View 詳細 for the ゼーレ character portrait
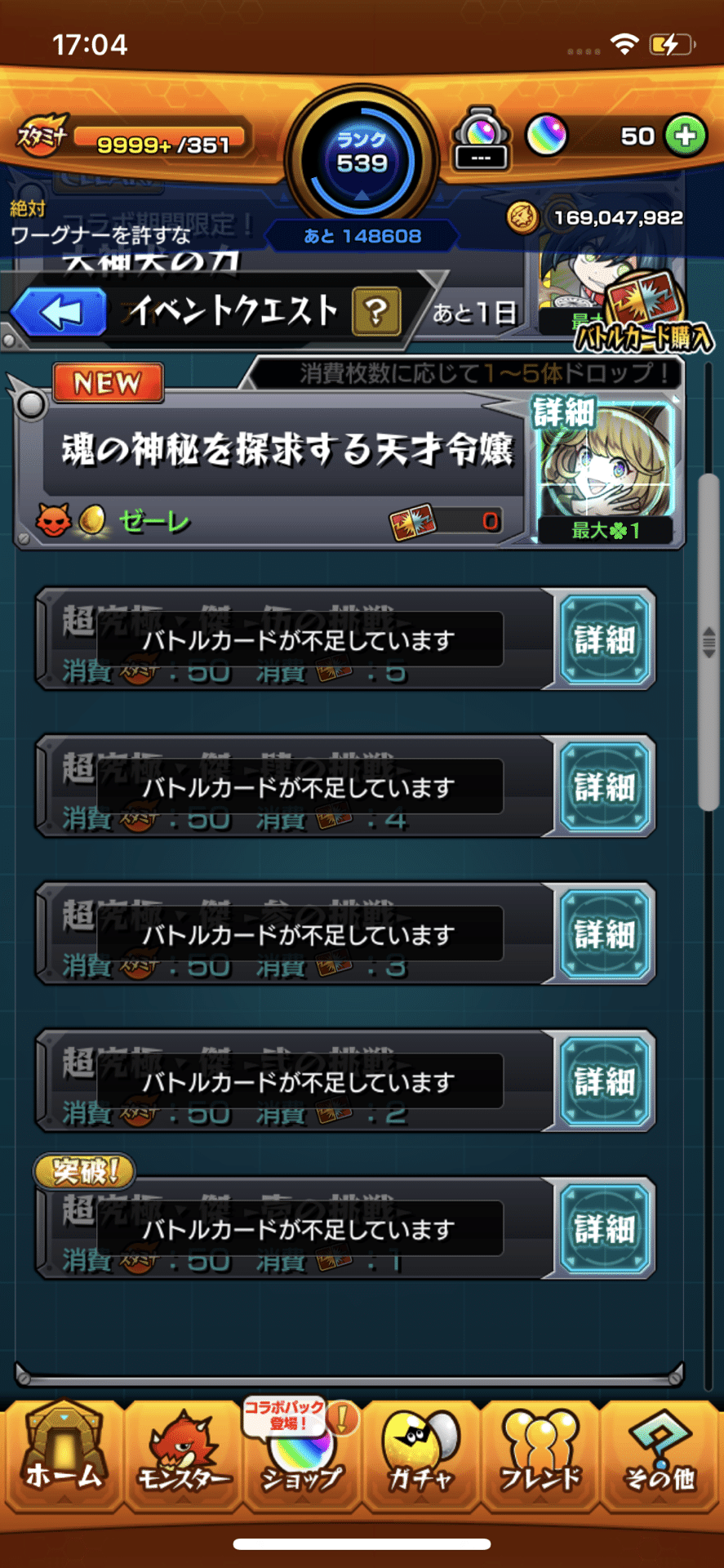 click(604, 470)
